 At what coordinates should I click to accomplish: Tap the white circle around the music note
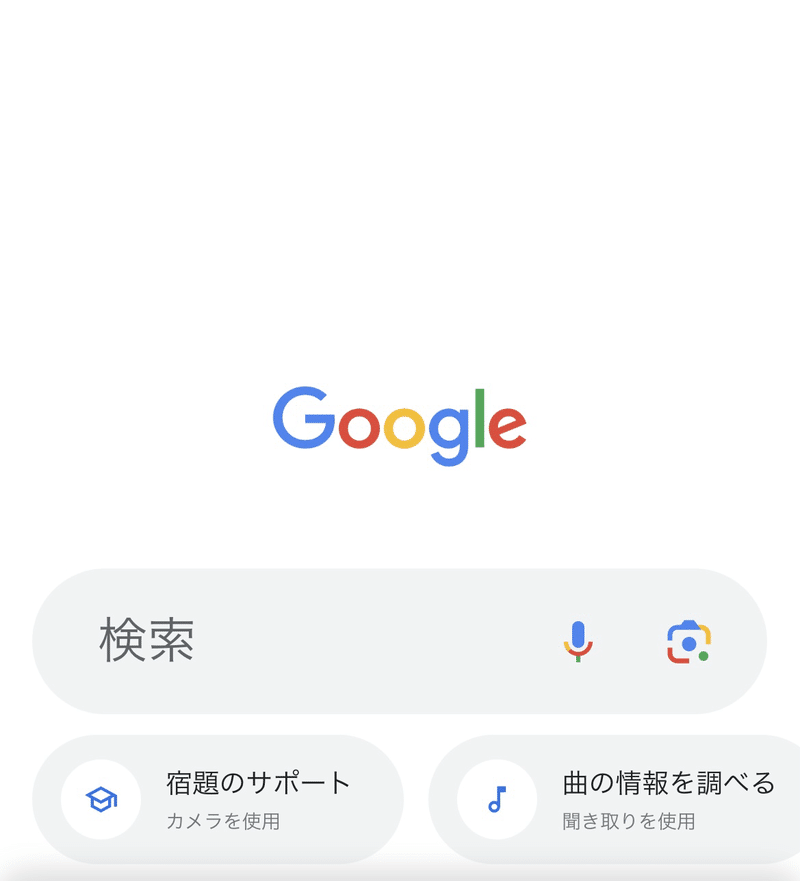click(497, 800)
